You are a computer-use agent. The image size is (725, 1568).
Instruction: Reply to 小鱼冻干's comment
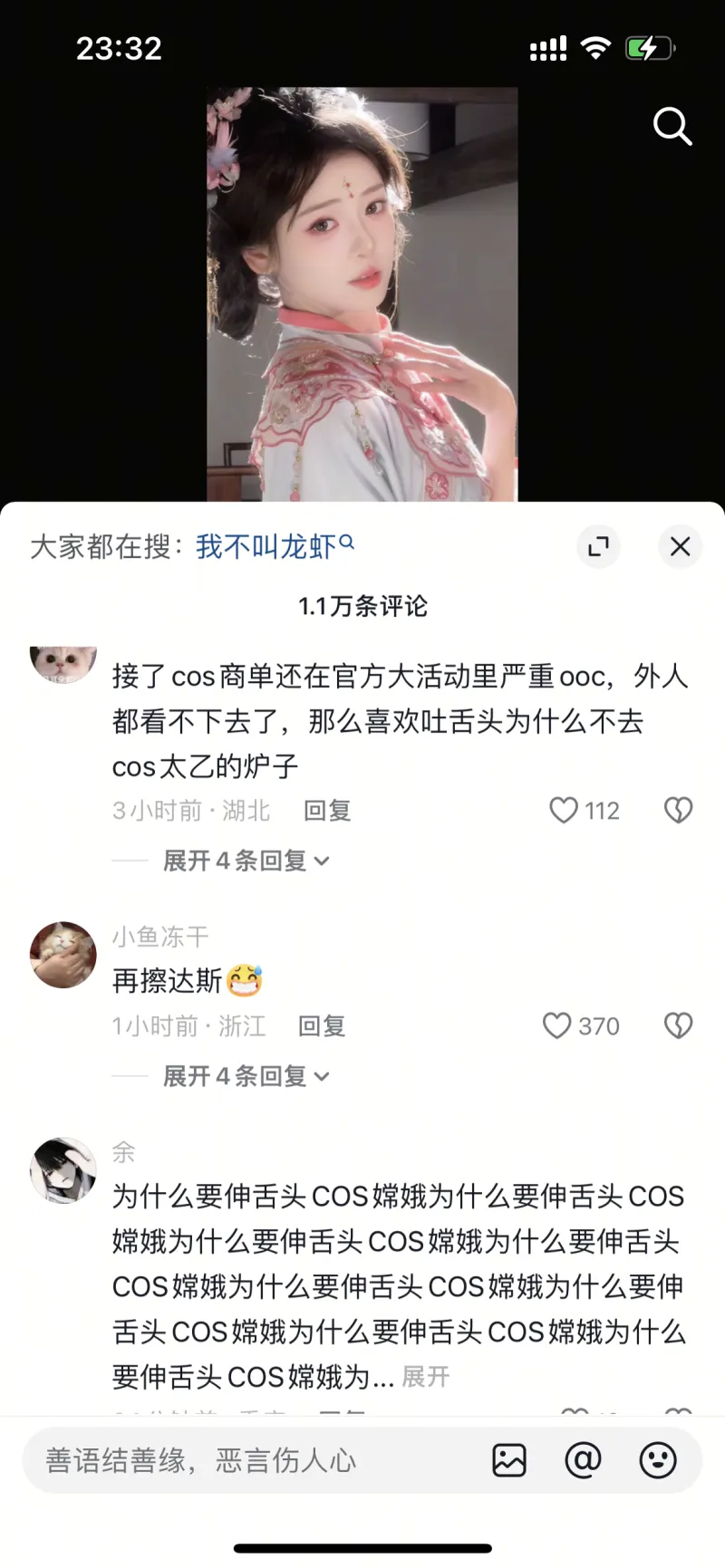[x=322, y=1026]
